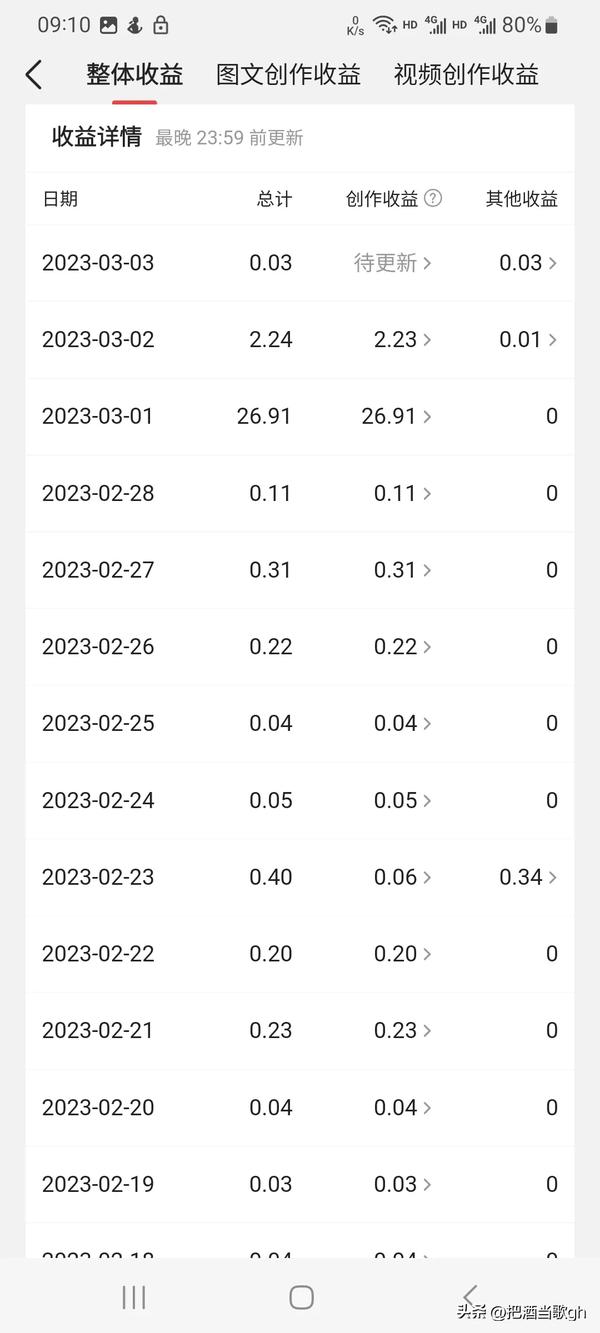Open other earnings 0.34 for 2023-02-23
Viewport: 600px width, 1333px height.
pyautogui.click(x=528, y=877)
